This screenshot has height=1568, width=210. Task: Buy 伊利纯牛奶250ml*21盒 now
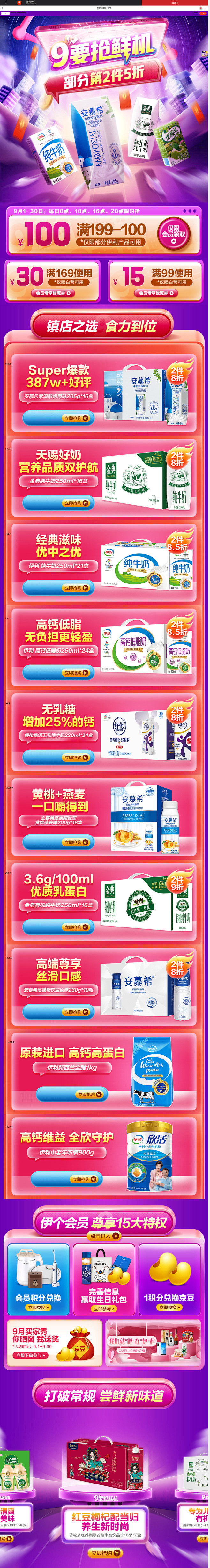(58, 588)
